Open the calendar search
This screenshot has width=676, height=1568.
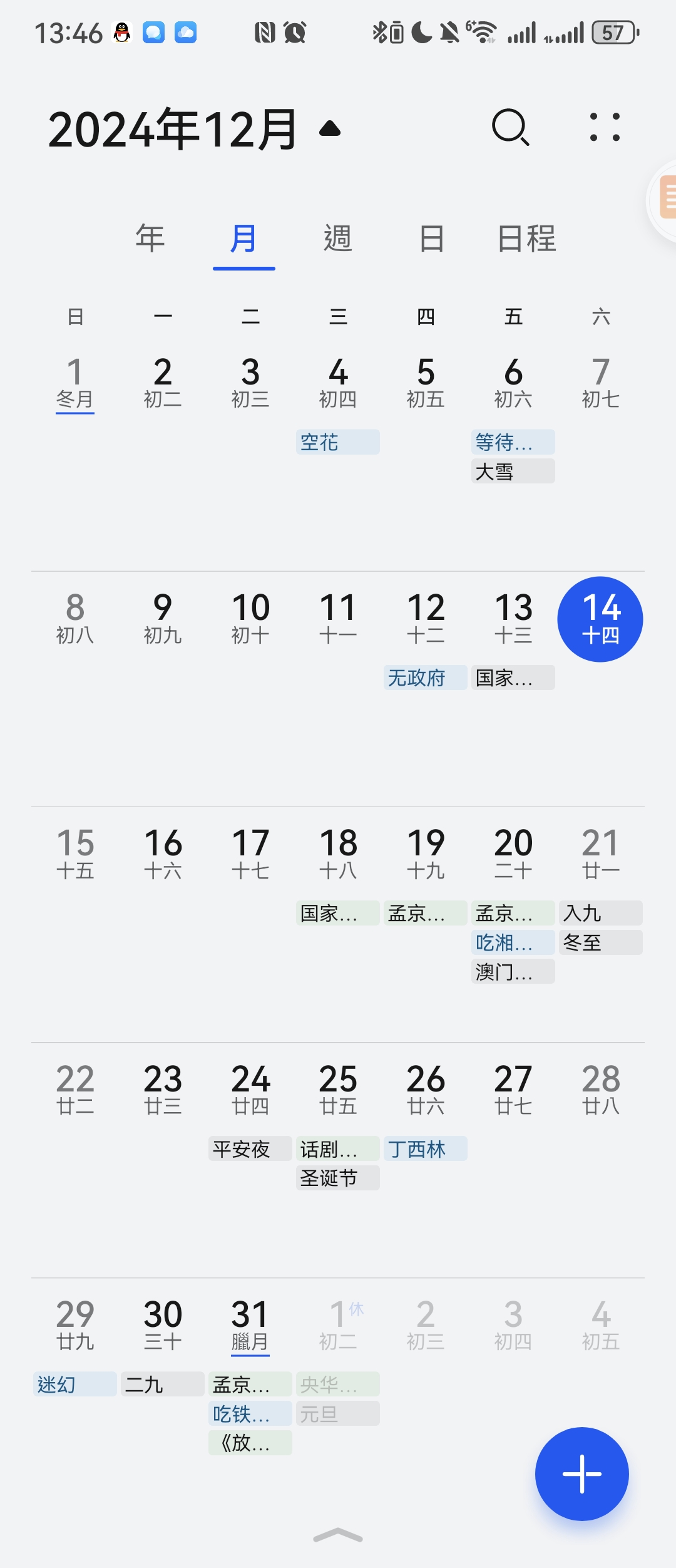(x=511, y=128)
